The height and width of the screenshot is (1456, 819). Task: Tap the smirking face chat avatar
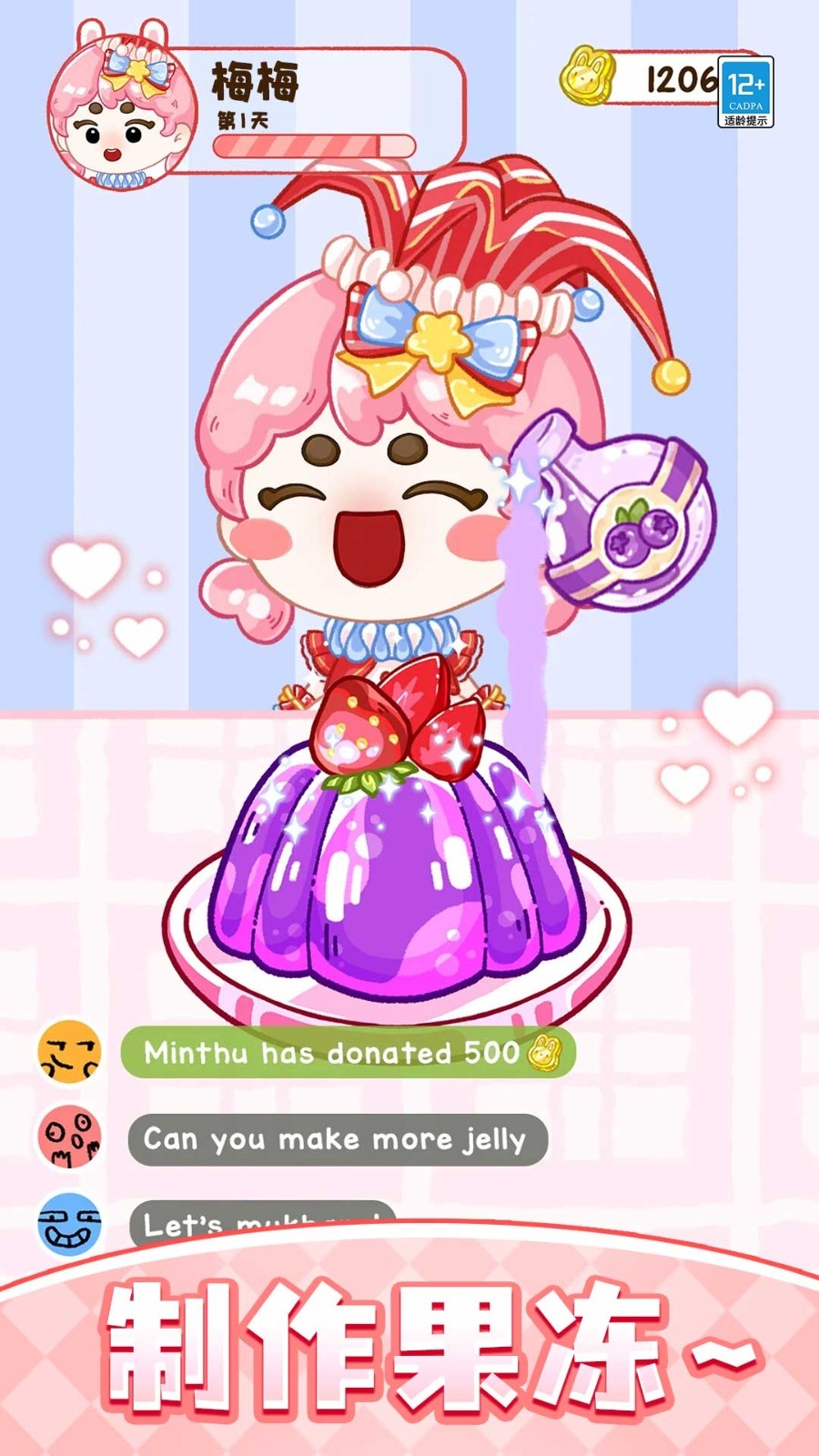click(x=66, y=1054)
